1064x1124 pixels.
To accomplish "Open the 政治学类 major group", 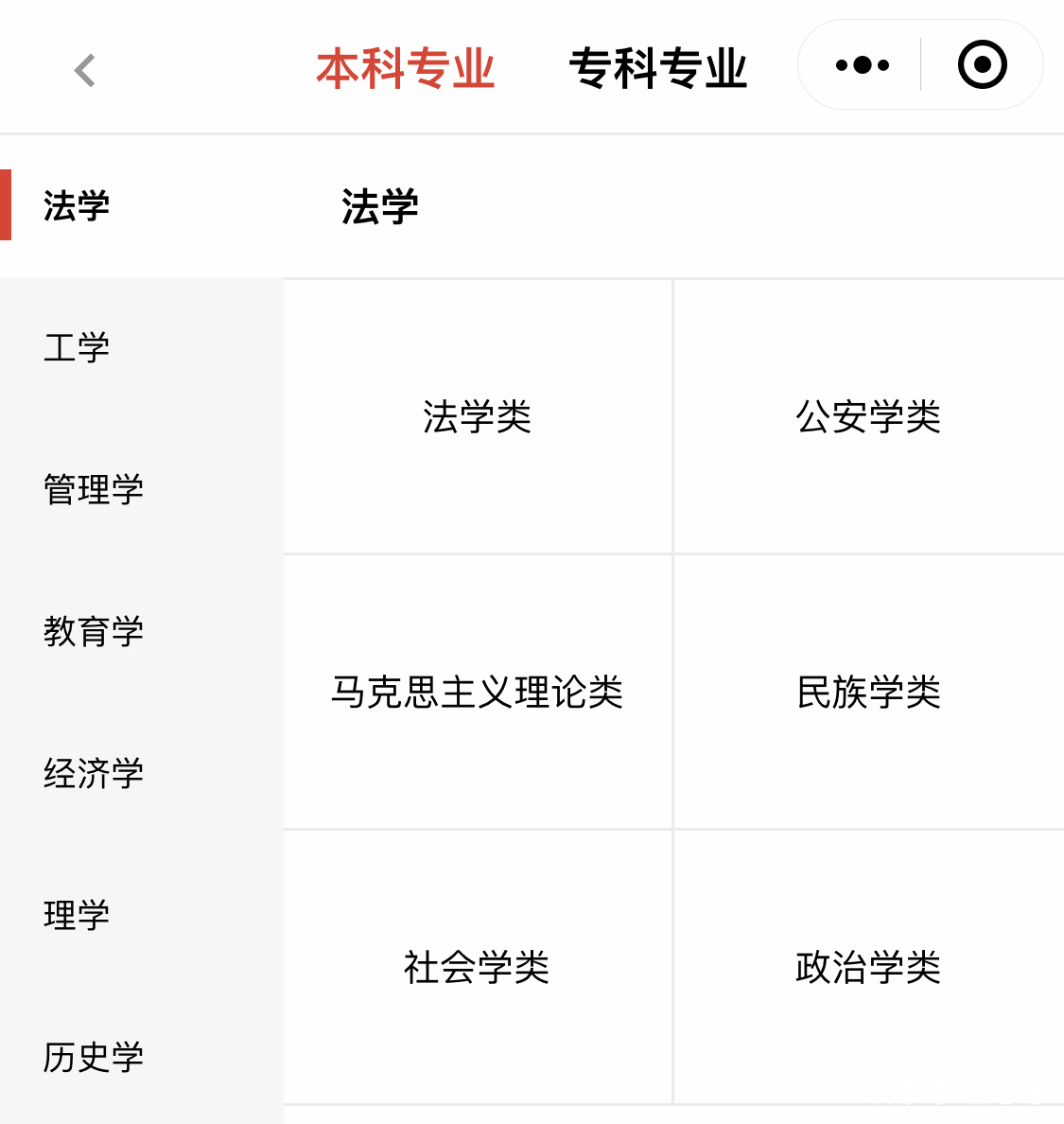I will (868, 968).
